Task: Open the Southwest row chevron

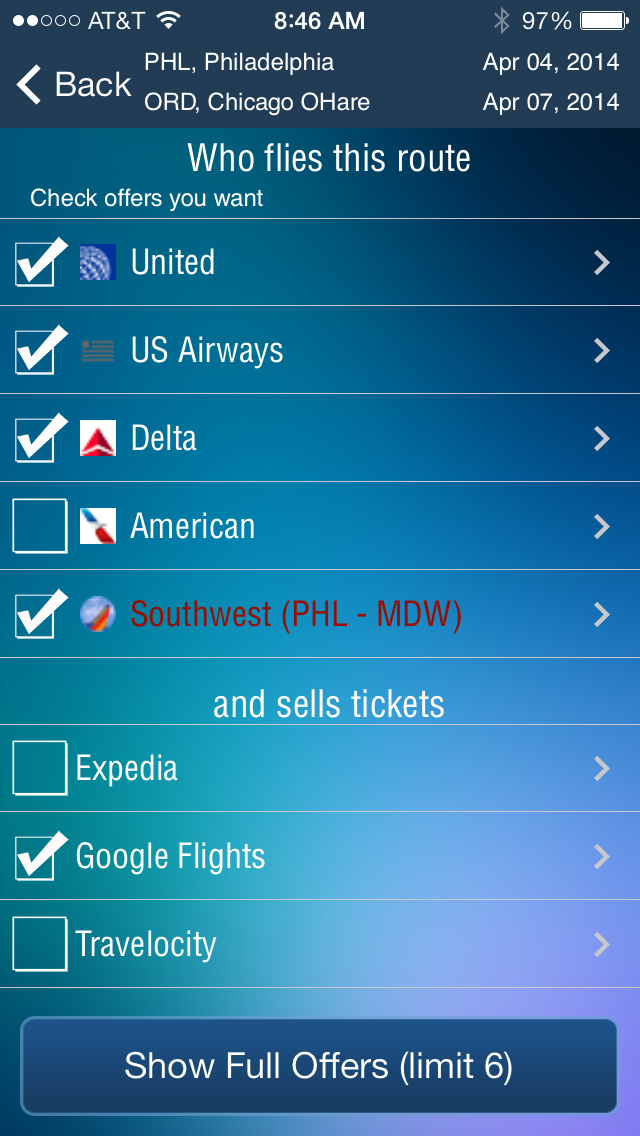Action: [x=601, y=615]
